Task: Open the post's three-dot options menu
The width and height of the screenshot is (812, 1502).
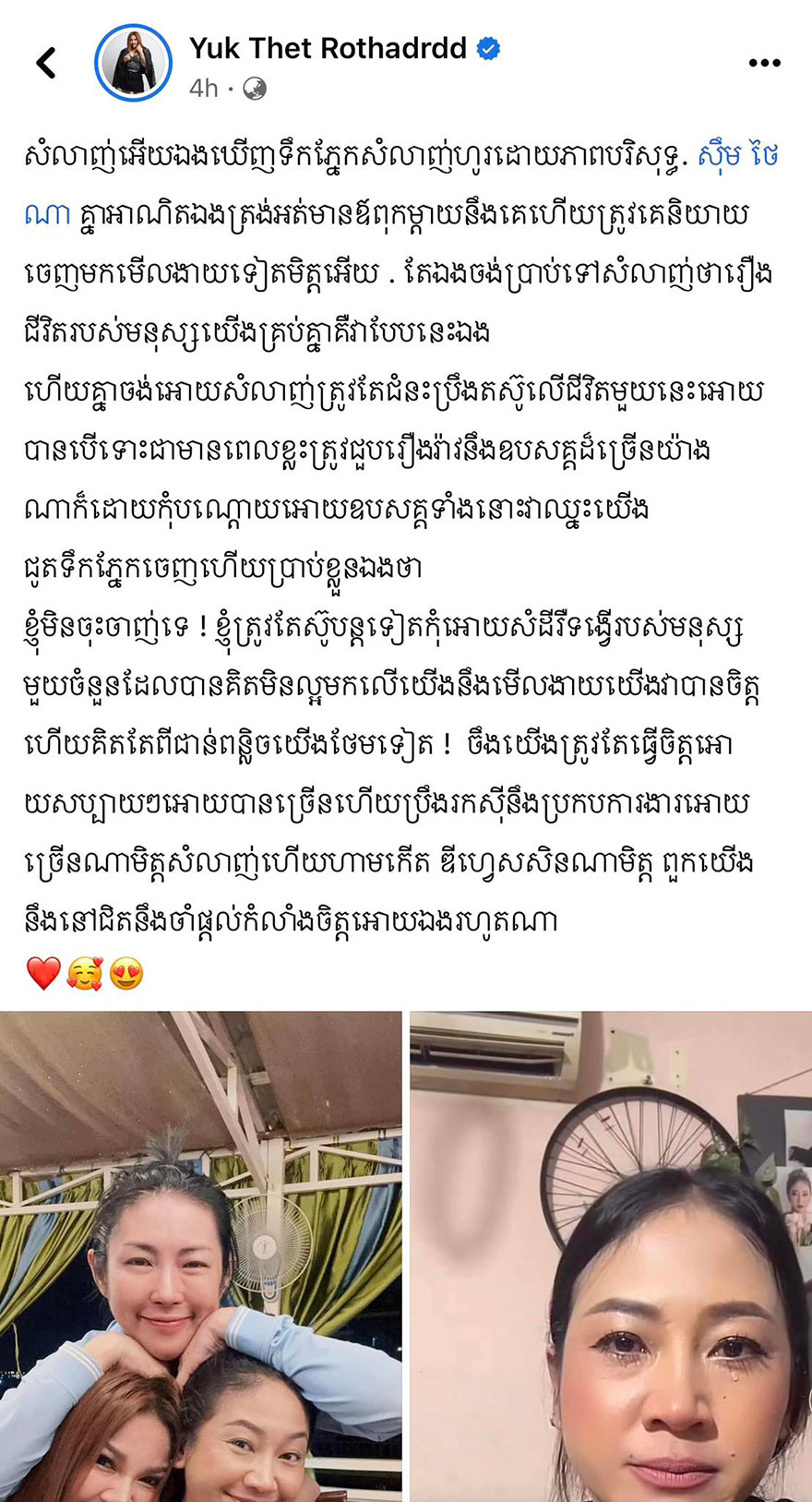Action: tap(764, 63)
